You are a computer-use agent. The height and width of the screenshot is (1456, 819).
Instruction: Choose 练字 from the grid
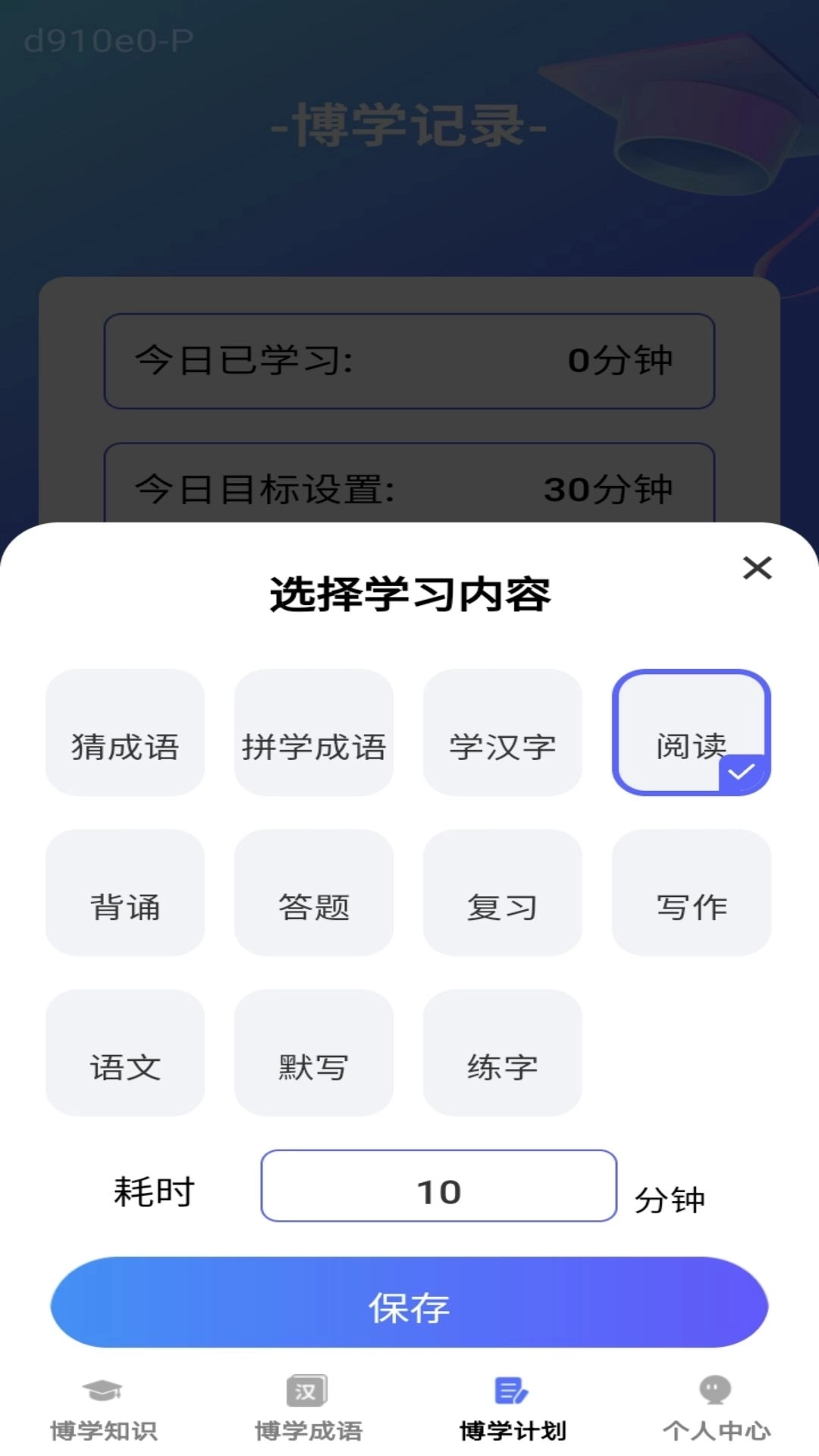coord(503,1054)
